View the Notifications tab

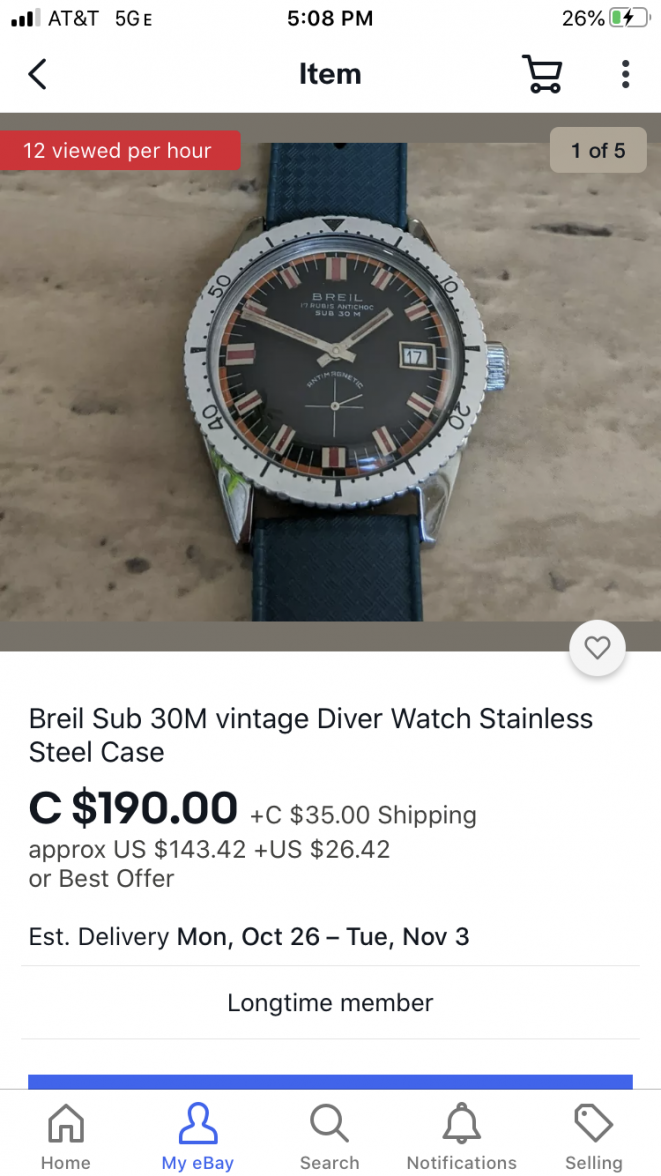pos(461,1136)
